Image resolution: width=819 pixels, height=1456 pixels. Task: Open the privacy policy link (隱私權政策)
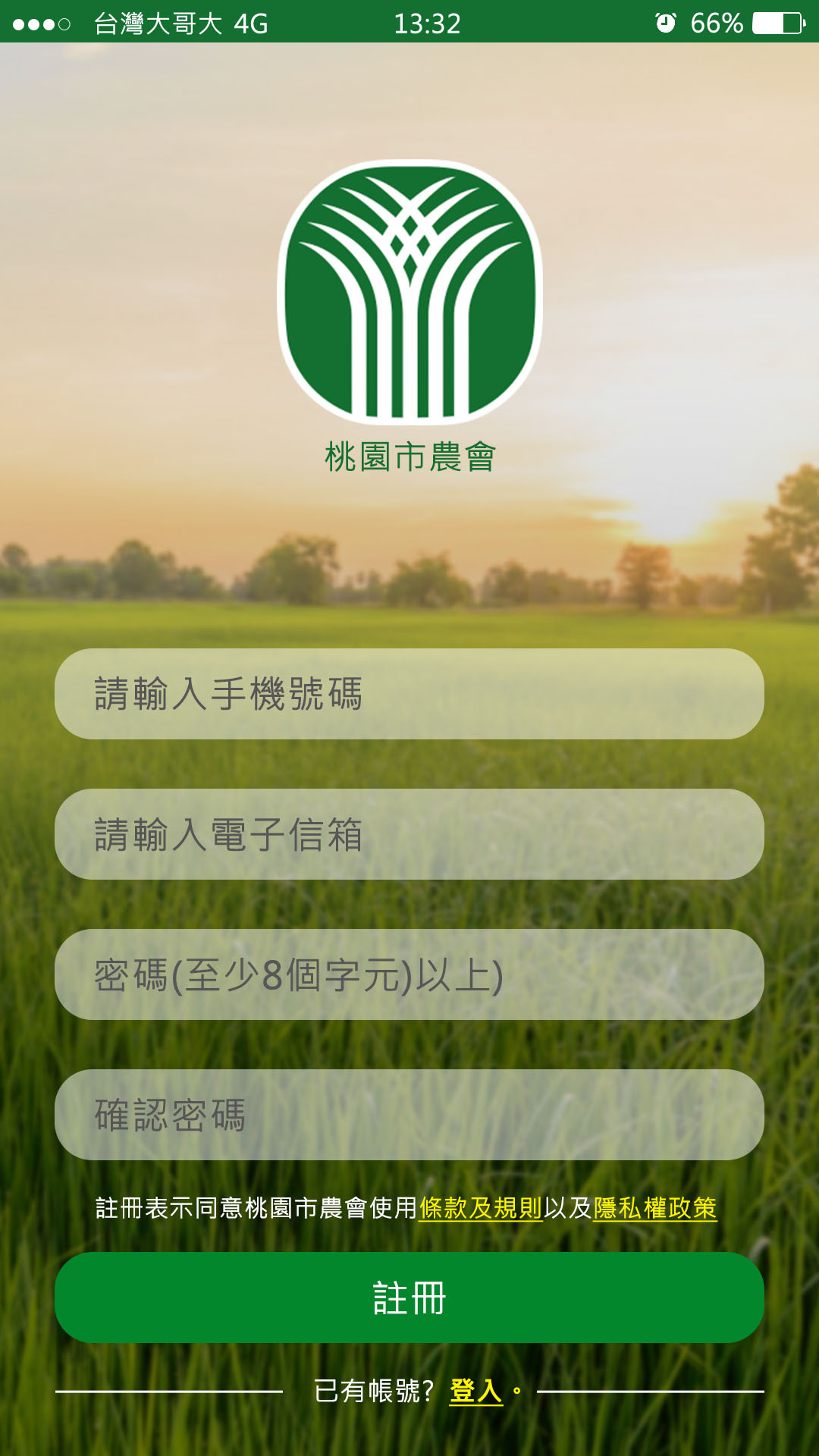(x=655, y=1208)
